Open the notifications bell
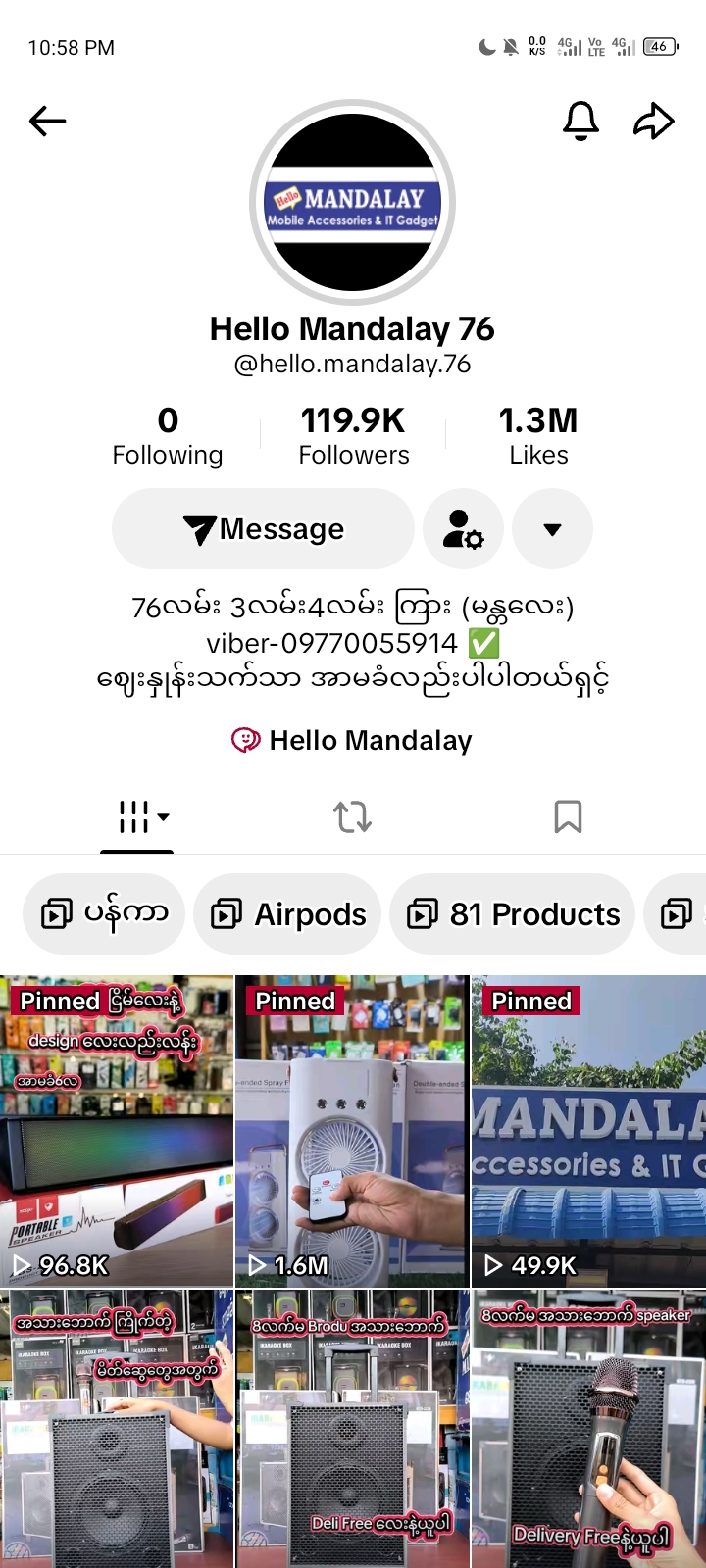Screen dimensions: 706x1568 click(x=580, y=122)
